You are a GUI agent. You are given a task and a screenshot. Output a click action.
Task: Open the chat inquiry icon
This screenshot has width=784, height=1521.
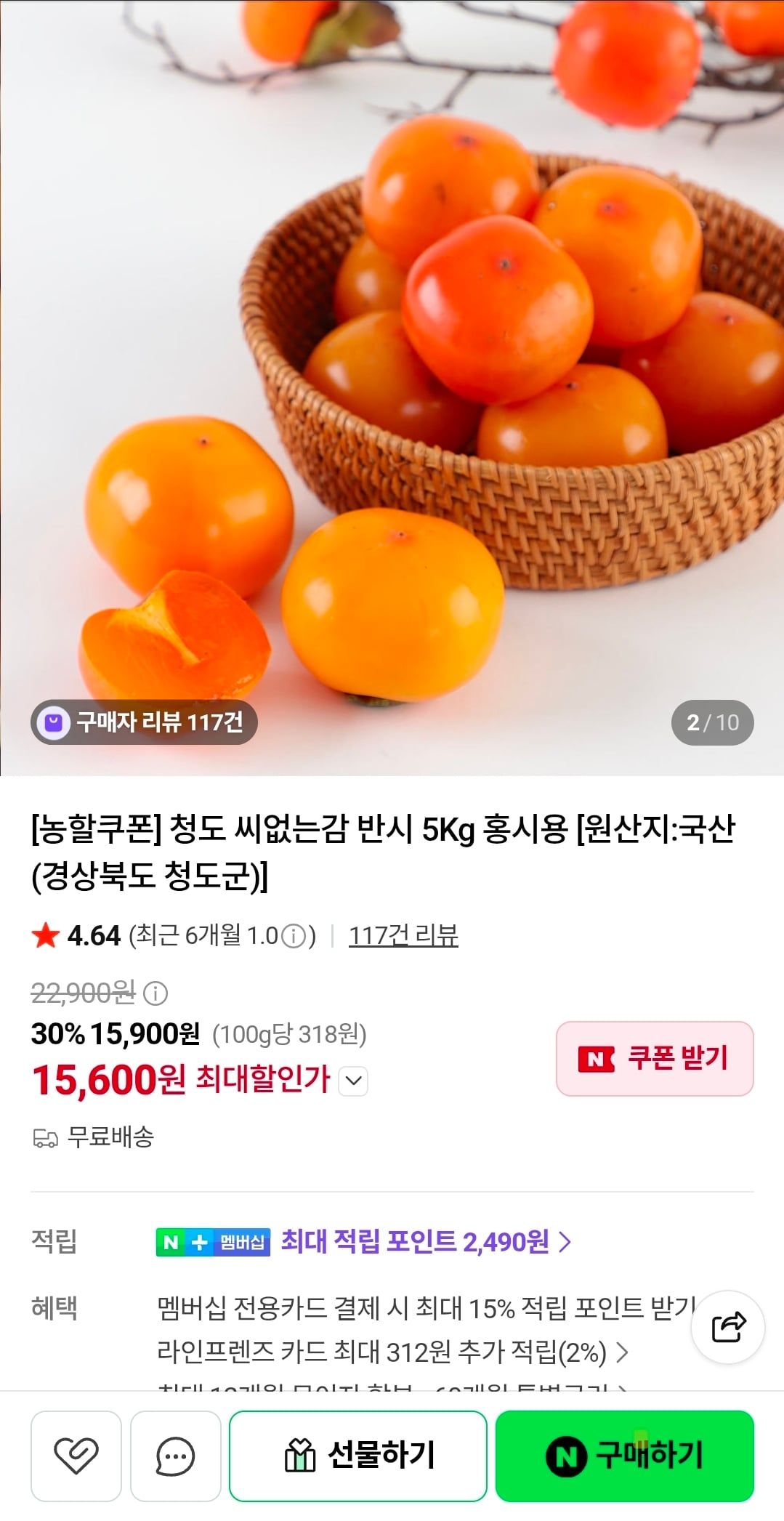click(x=176, y=1456)
